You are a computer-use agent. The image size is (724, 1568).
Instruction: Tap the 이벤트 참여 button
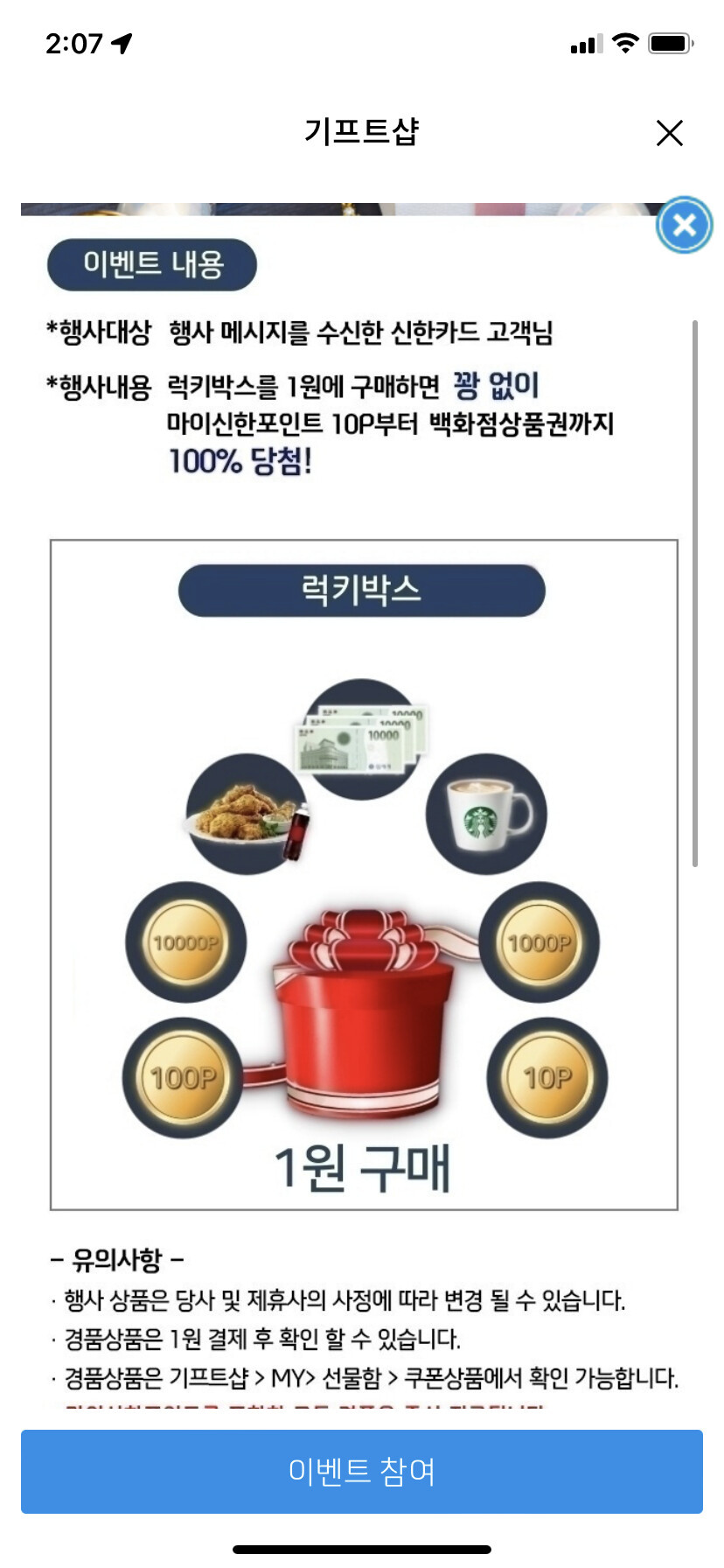click(362, 1471)
